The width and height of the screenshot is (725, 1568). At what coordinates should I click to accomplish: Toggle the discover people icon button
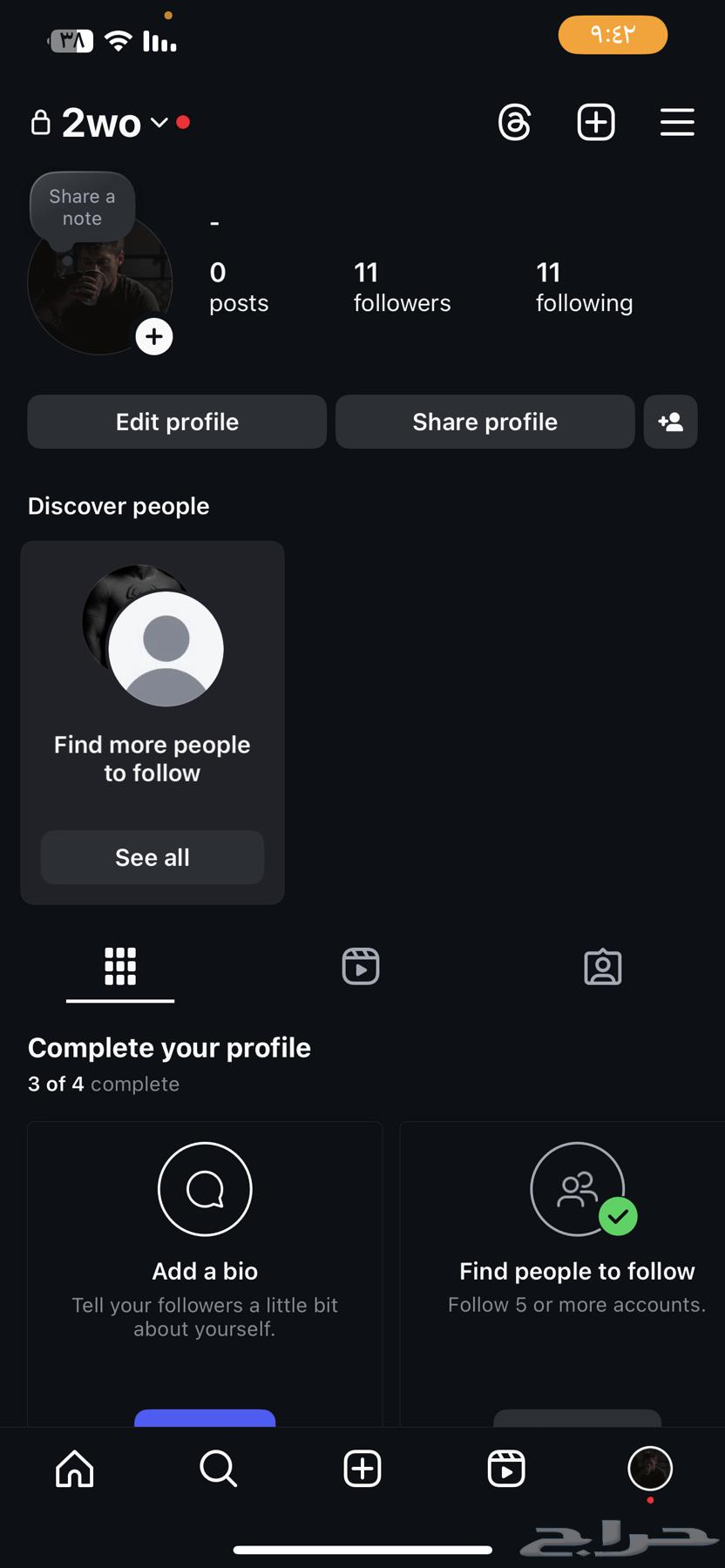coord(670,422)
